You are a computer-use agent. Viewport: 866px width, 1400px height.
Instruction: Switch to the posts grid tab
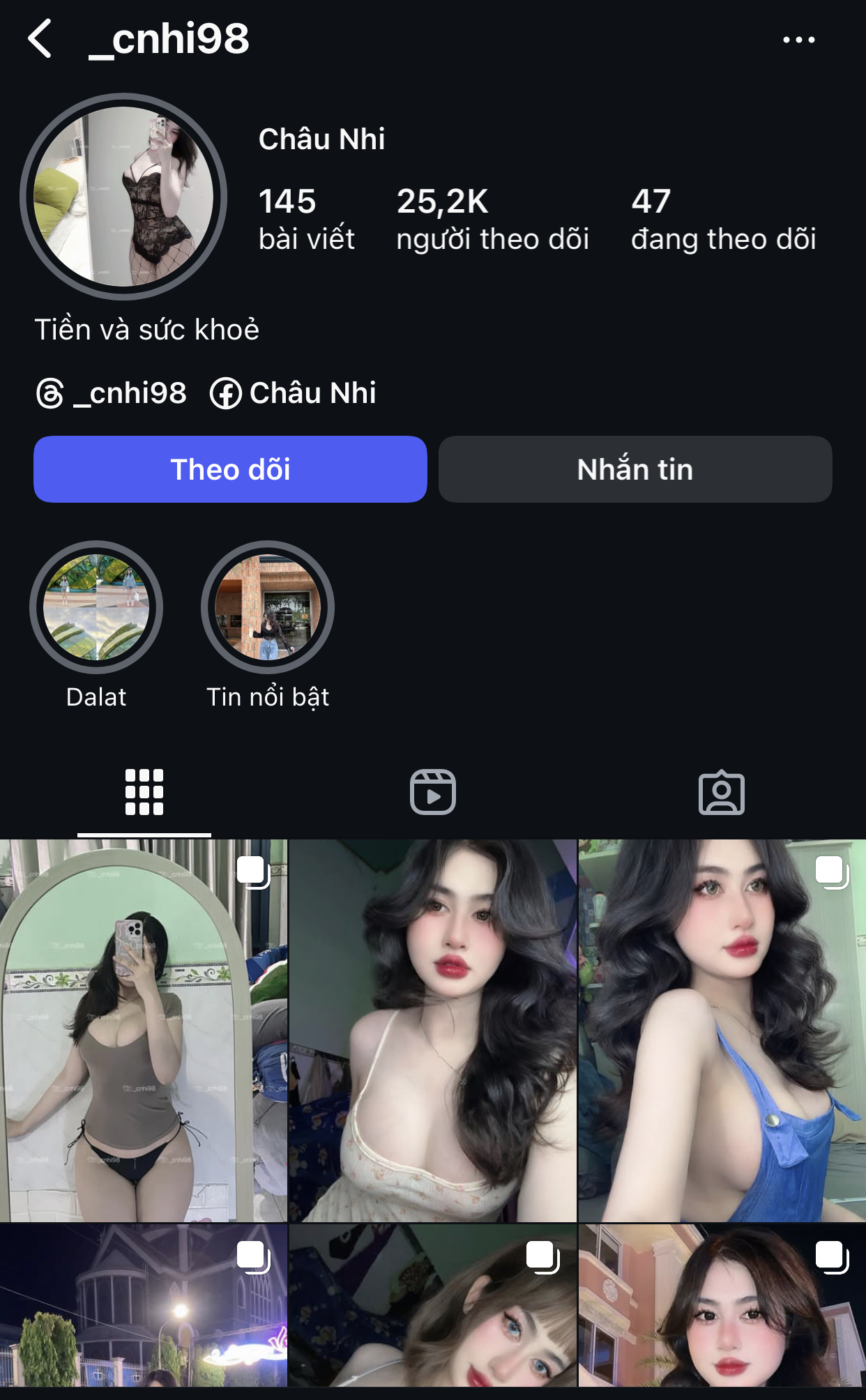tap(144, 792)
